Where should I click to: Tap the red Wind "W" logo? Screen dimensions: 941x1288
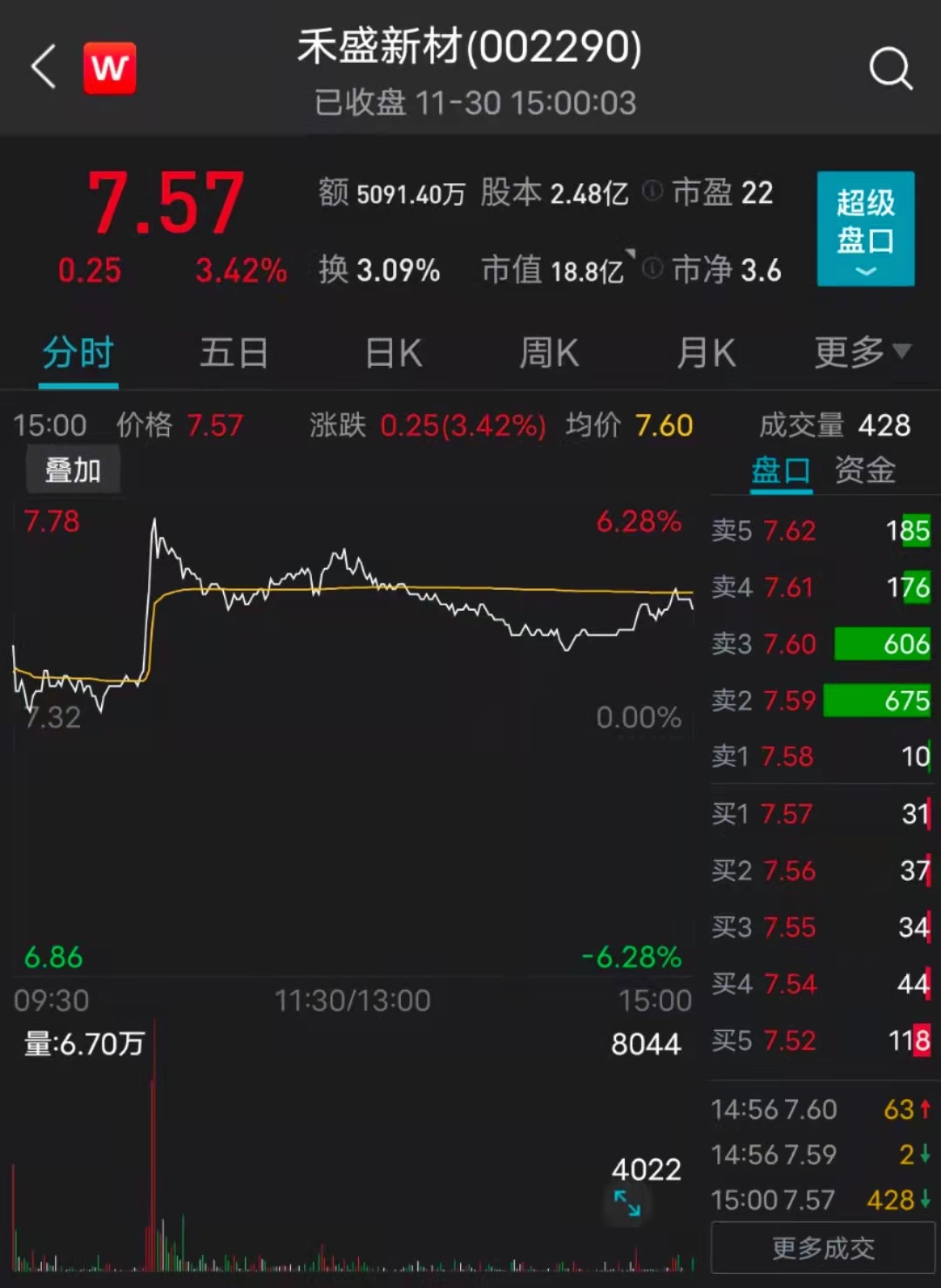pyautogui.click(x=109, y=68)
